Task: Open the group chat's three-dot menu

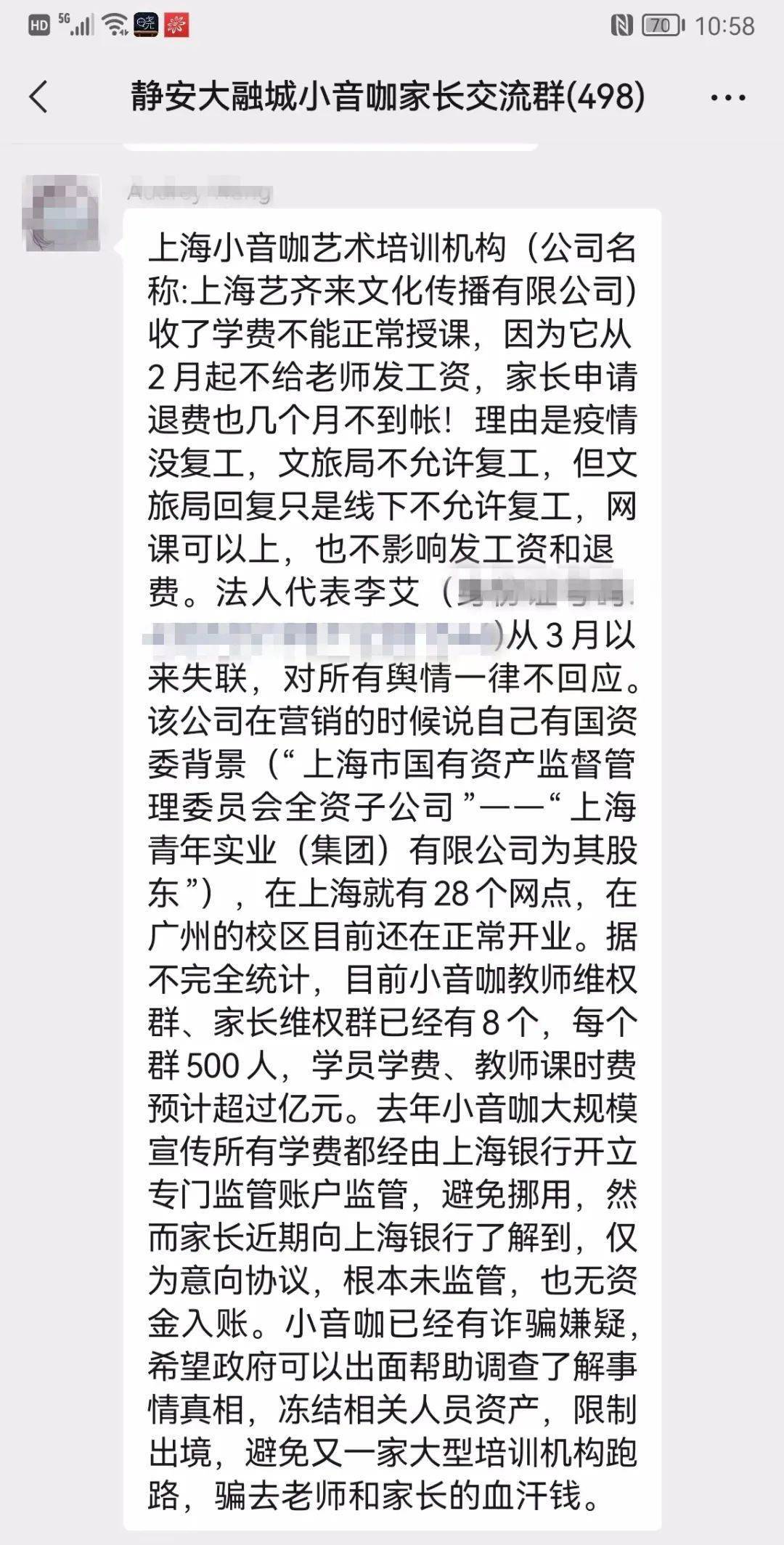Action: (727, 97)
